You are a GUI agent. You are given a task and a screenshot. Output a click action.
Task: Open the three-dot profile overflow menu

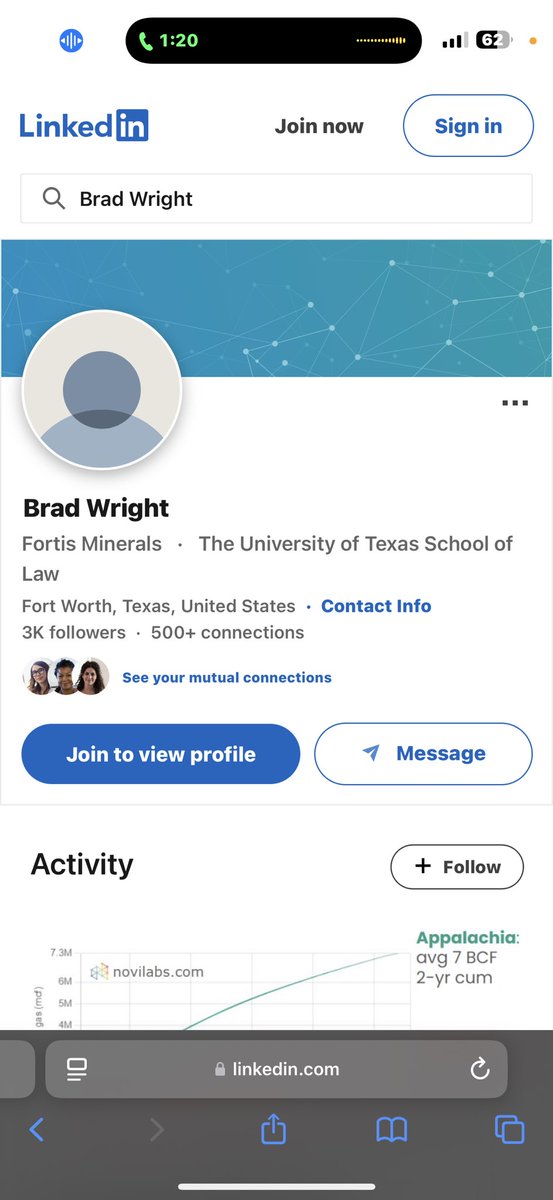(x=514, y=403)
